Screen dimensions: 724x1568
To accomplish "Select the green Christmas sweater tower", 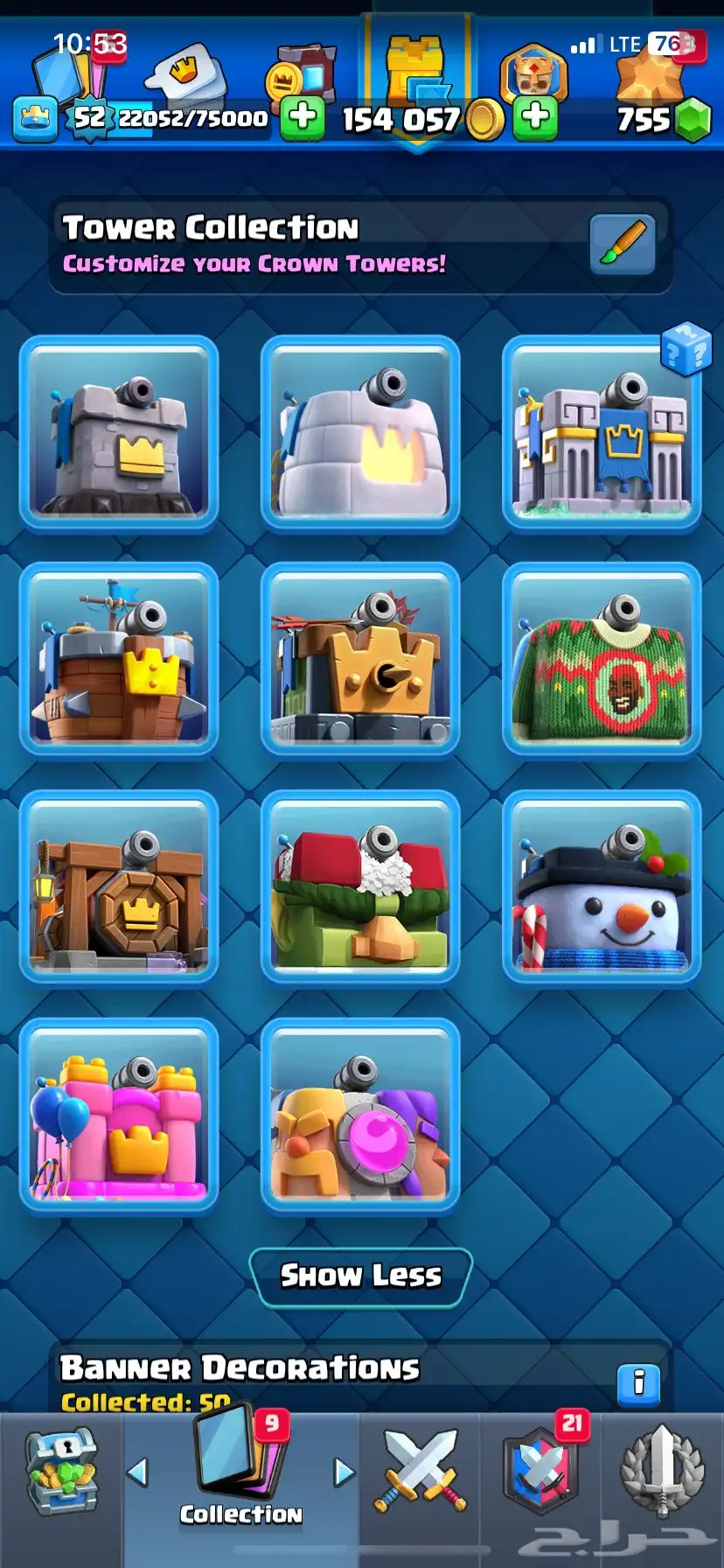I will click(602, 661).
